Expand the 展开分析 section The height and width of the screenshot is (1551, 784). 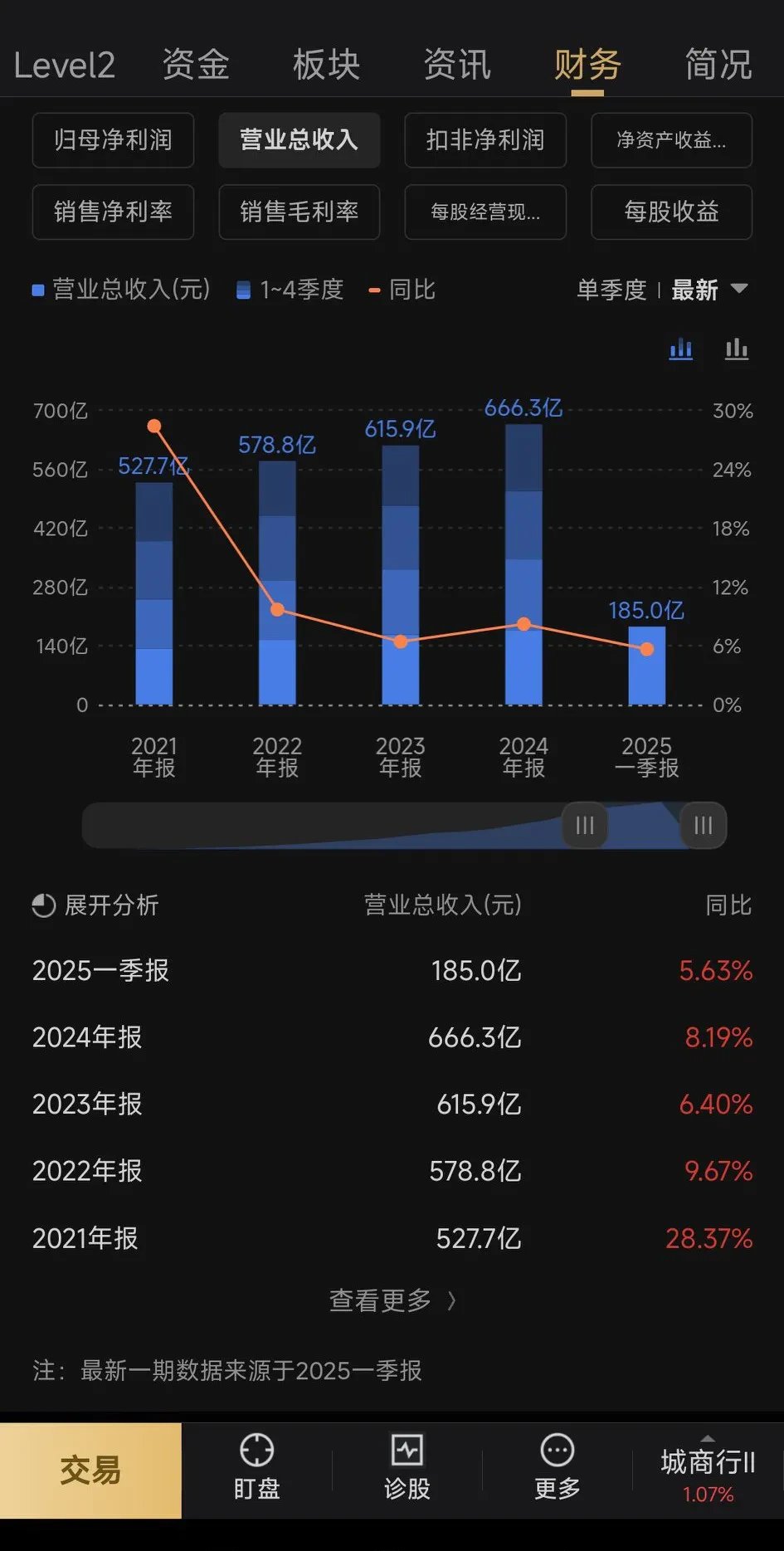[x=93, y=905]
